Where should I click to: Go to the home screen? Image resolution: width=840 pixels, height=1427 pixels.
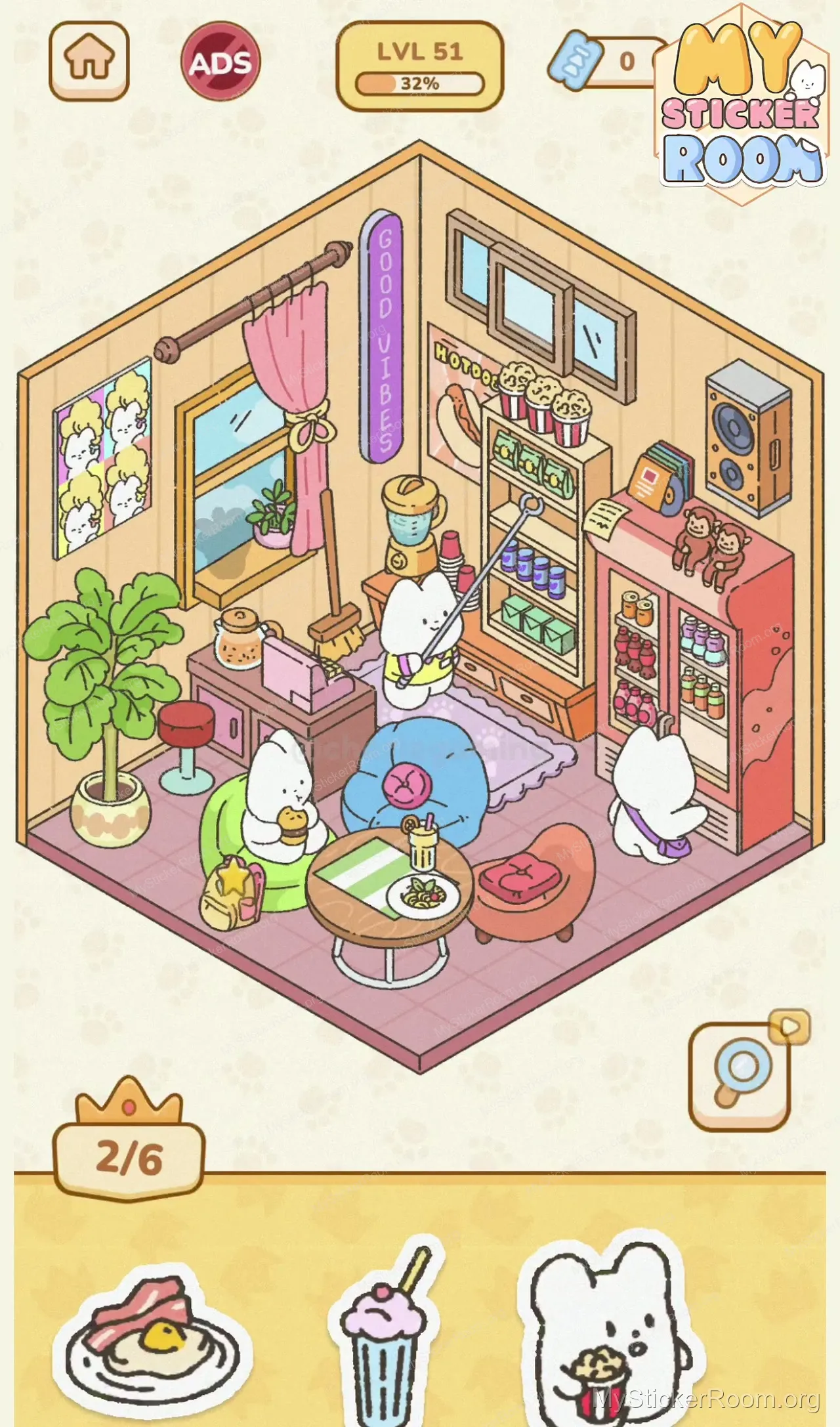pyautogui.click(x=89, y=61)
